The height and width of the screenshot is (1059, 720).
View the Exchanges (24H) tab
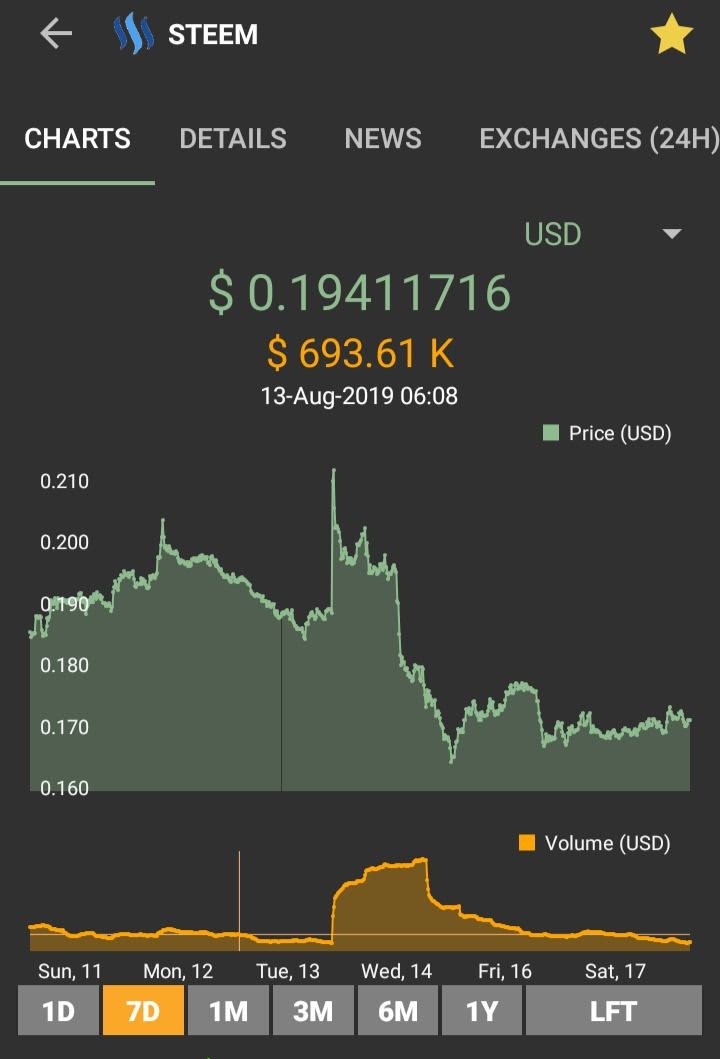click(x=598, y=139)
